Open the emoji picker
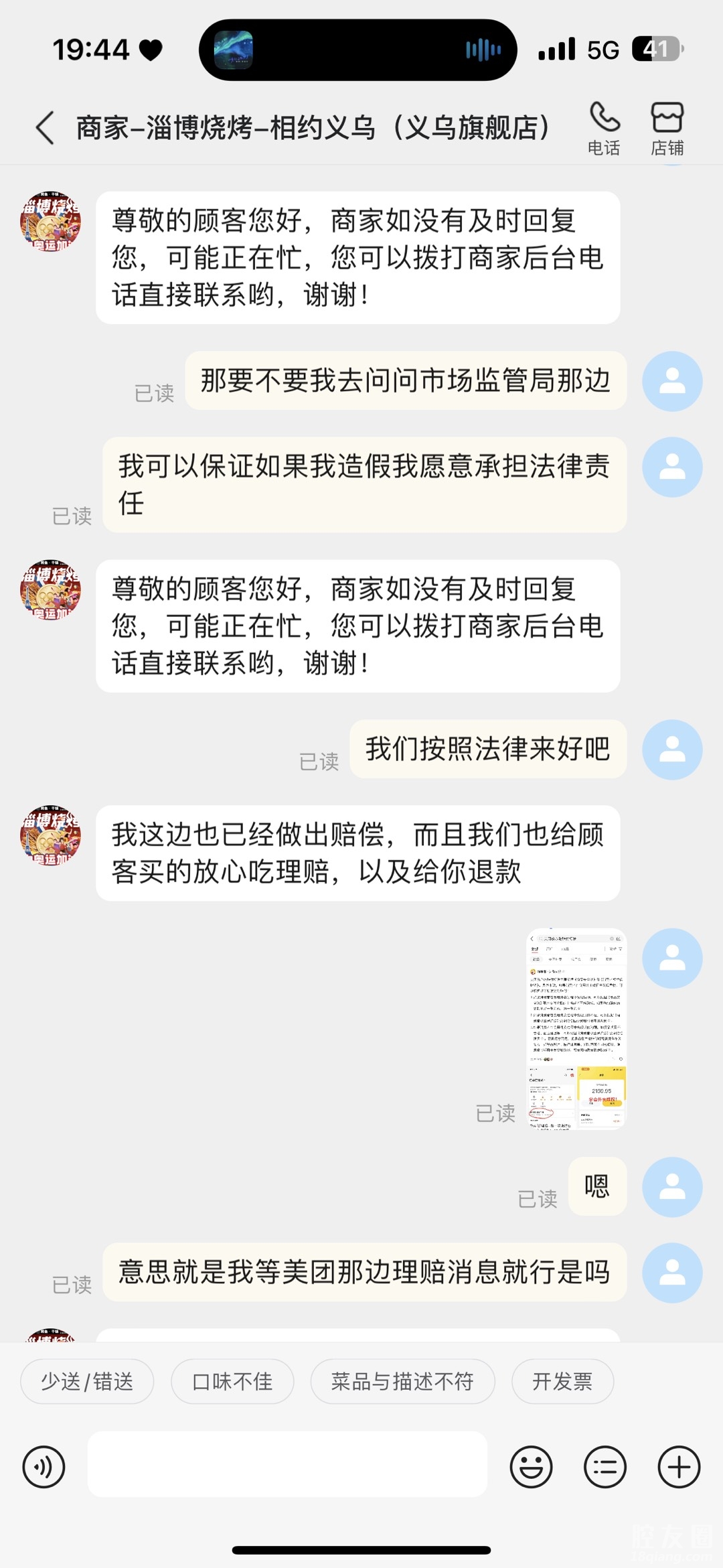 pos(531,1467)
